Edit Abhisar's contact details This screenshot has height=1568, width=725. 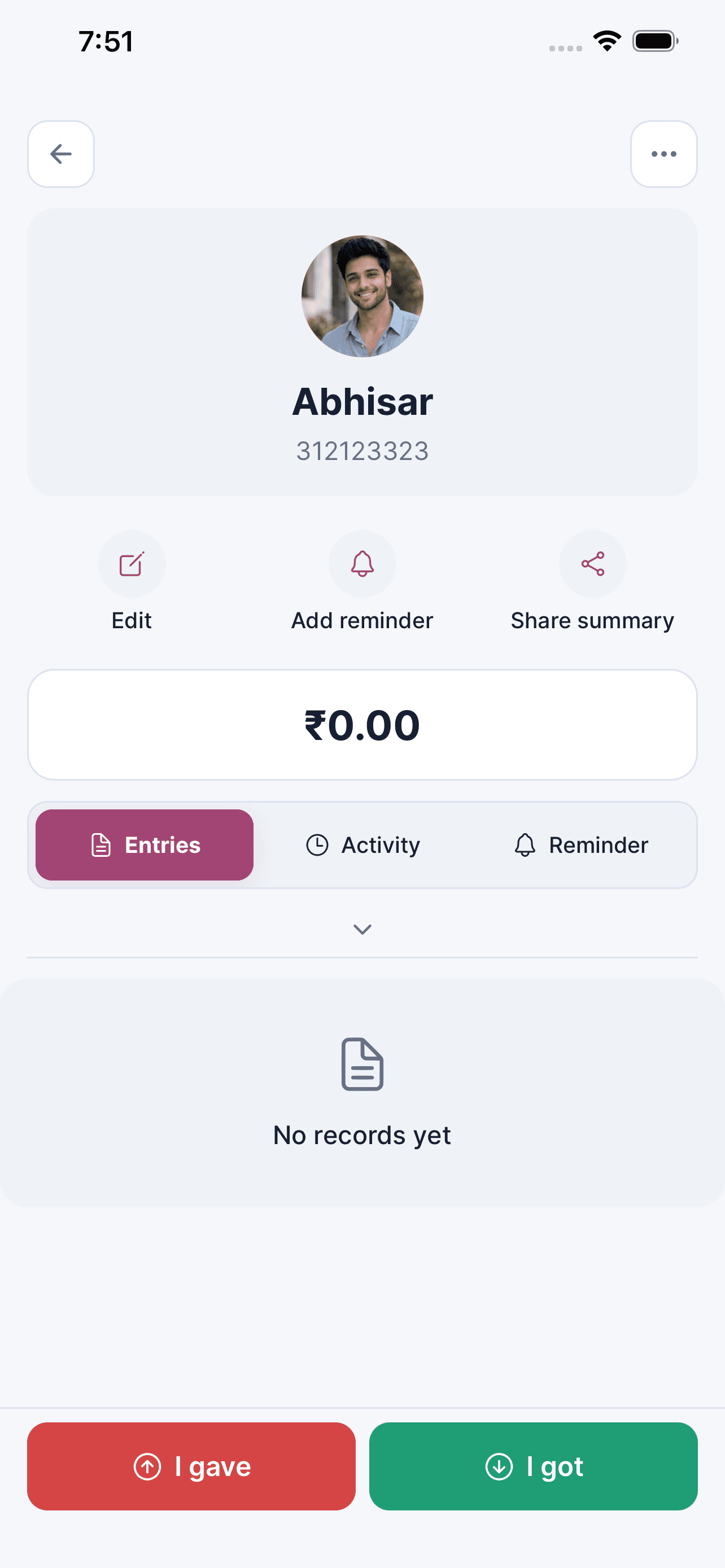coord(132,564)
